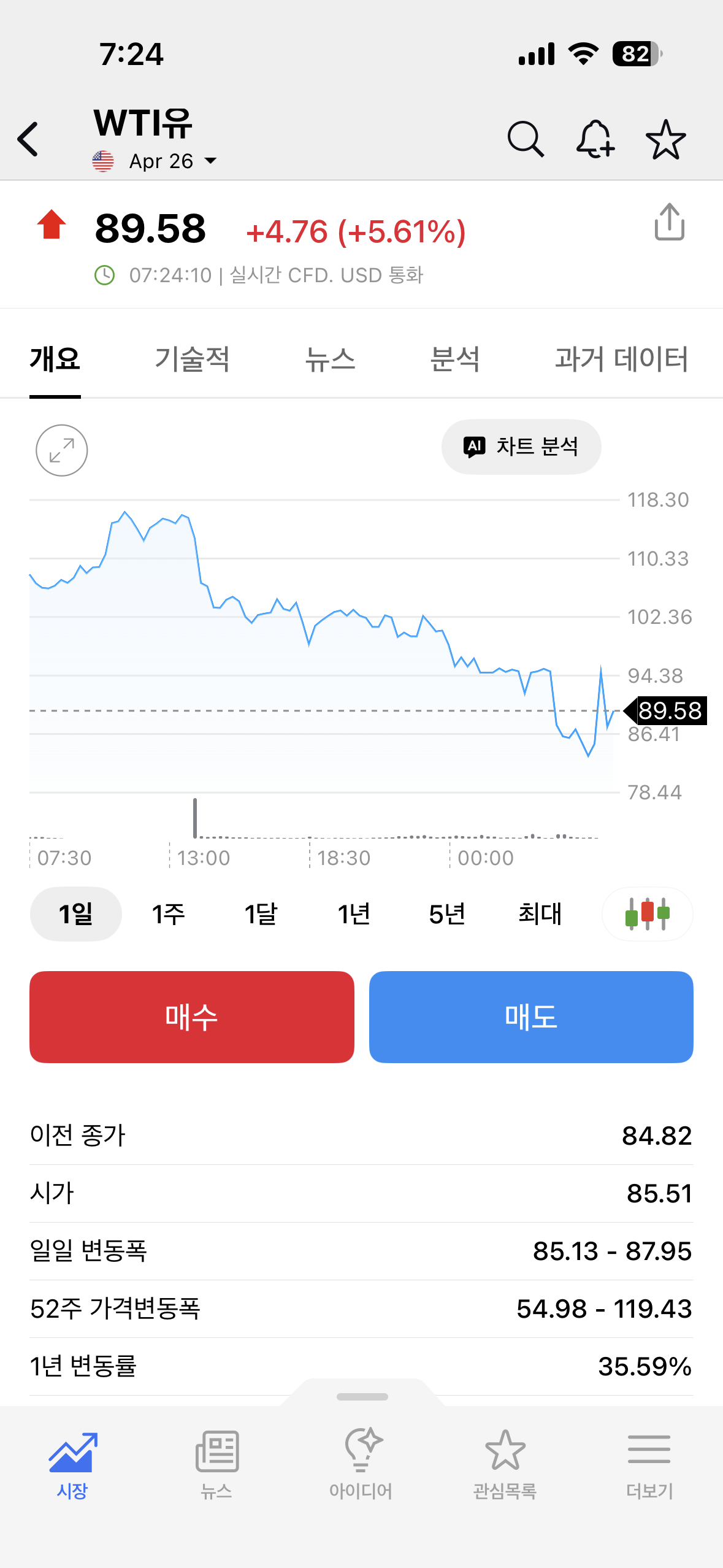Open the 관심목록 bottom tab
This screenshot has width=723, height=1568.
(505, 1463)
